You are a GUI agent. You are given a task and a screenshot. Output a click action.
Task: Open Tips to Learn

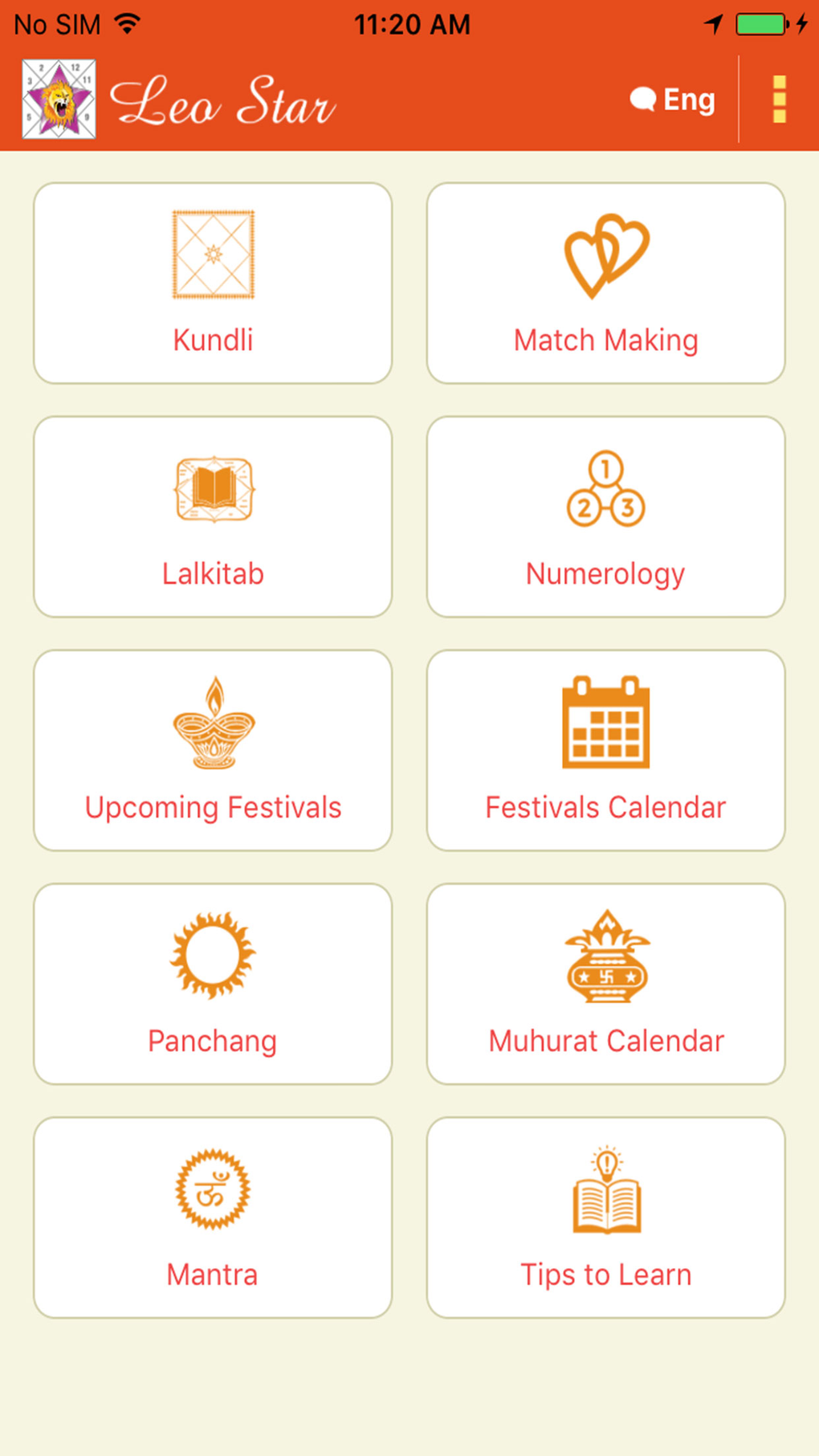pos(605,1217)
